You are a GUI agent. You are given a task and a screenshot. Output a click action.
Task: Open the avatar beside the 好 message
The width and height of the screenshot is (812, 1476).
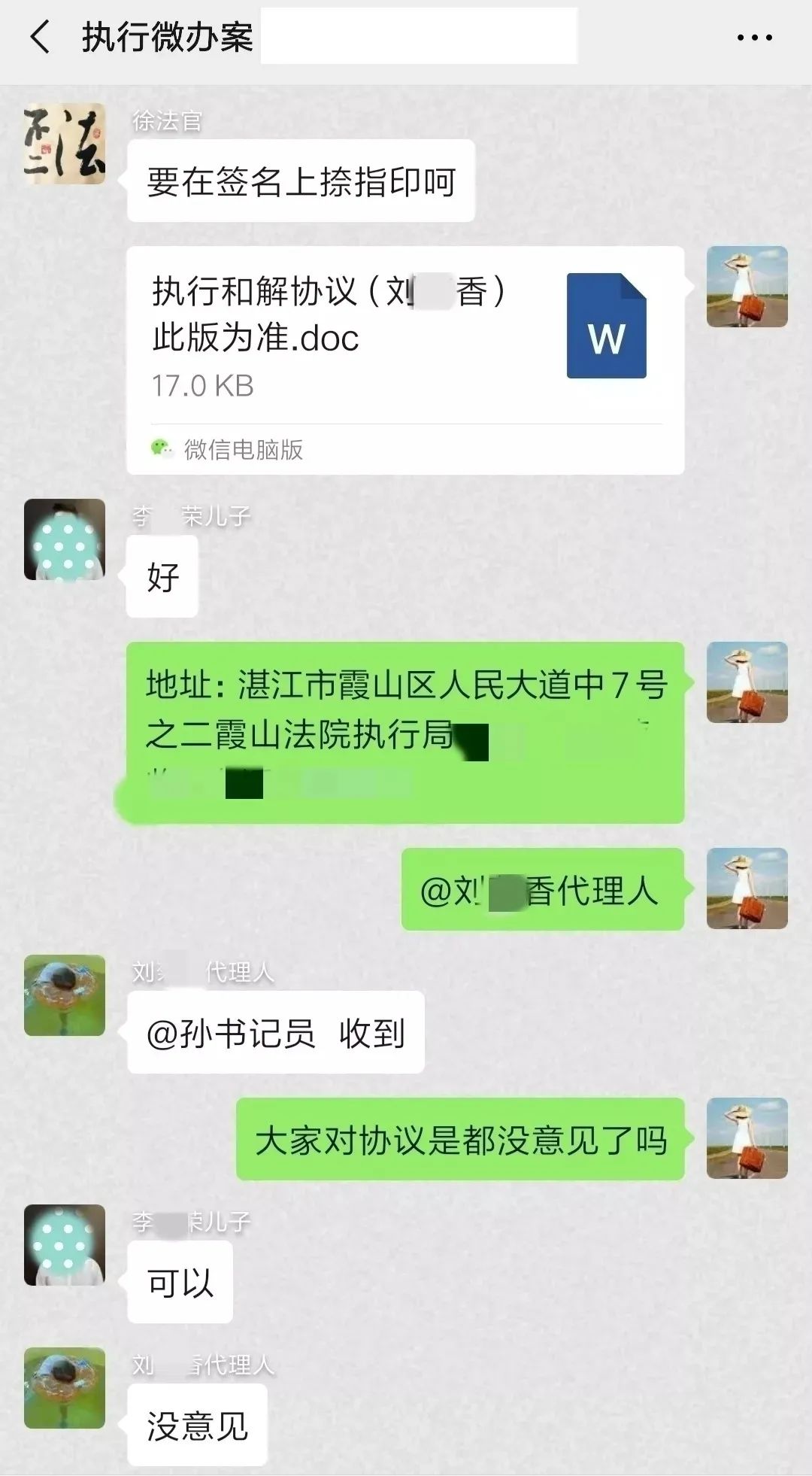click(x=65, y=539)
